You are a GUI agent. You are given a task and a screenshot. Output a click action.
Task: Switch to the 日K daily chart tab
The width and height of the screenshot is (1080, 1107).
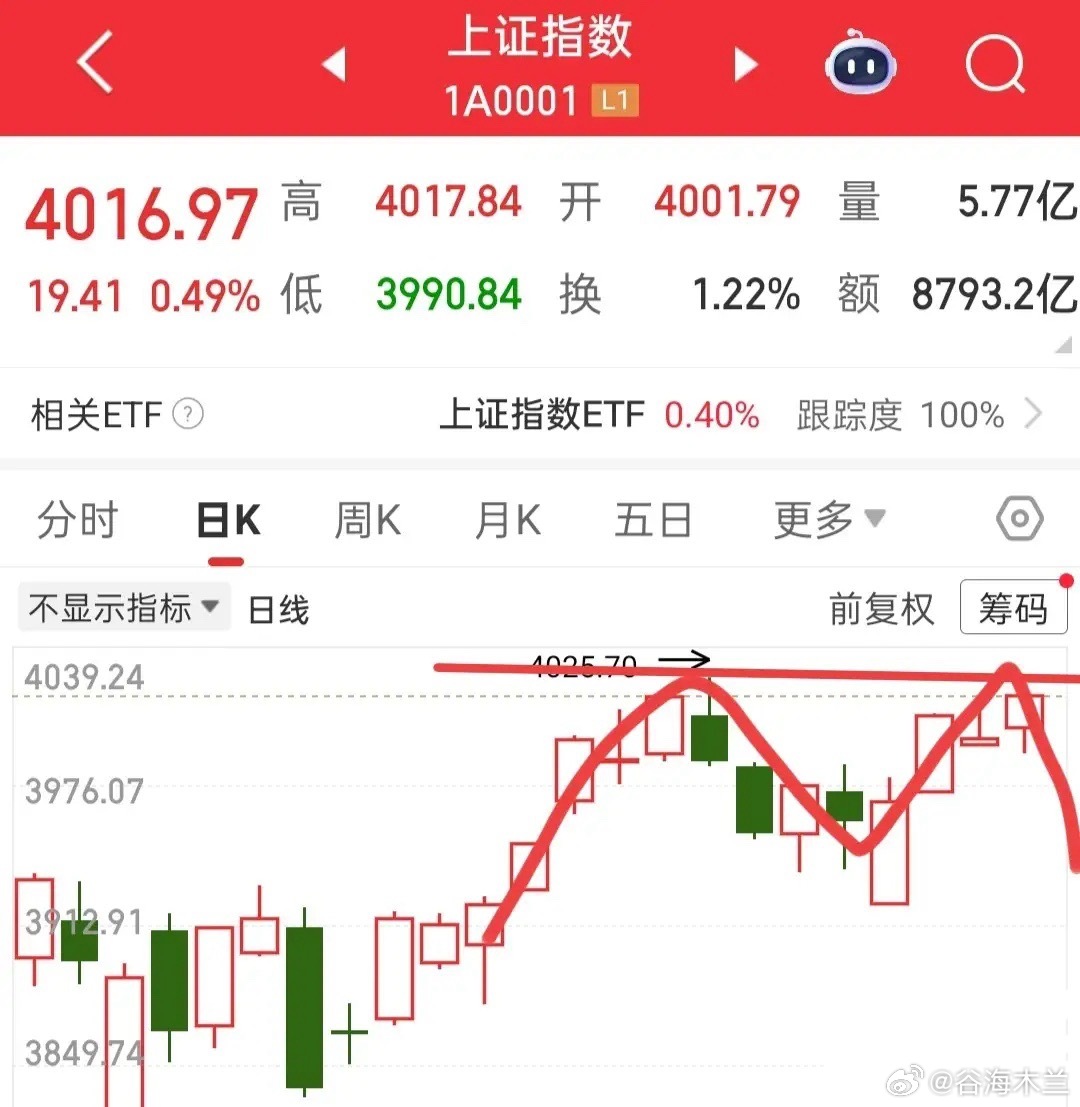click(x=226, y=518)
